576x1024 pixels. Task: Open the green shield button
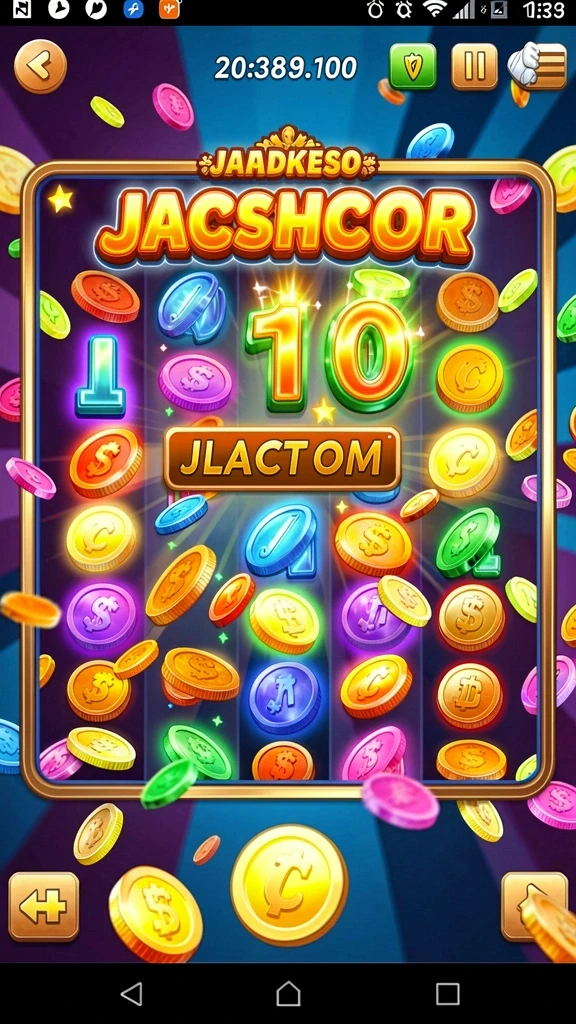click(413, 67)
